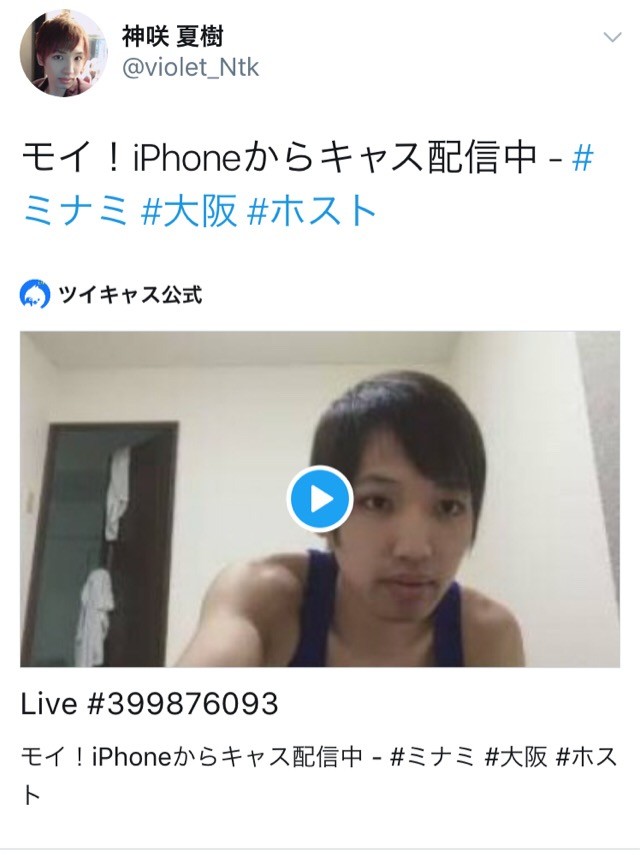Screen dimensions: 640x855
Task: Open the tweet options chevron menu
Action: click(612, 38)
